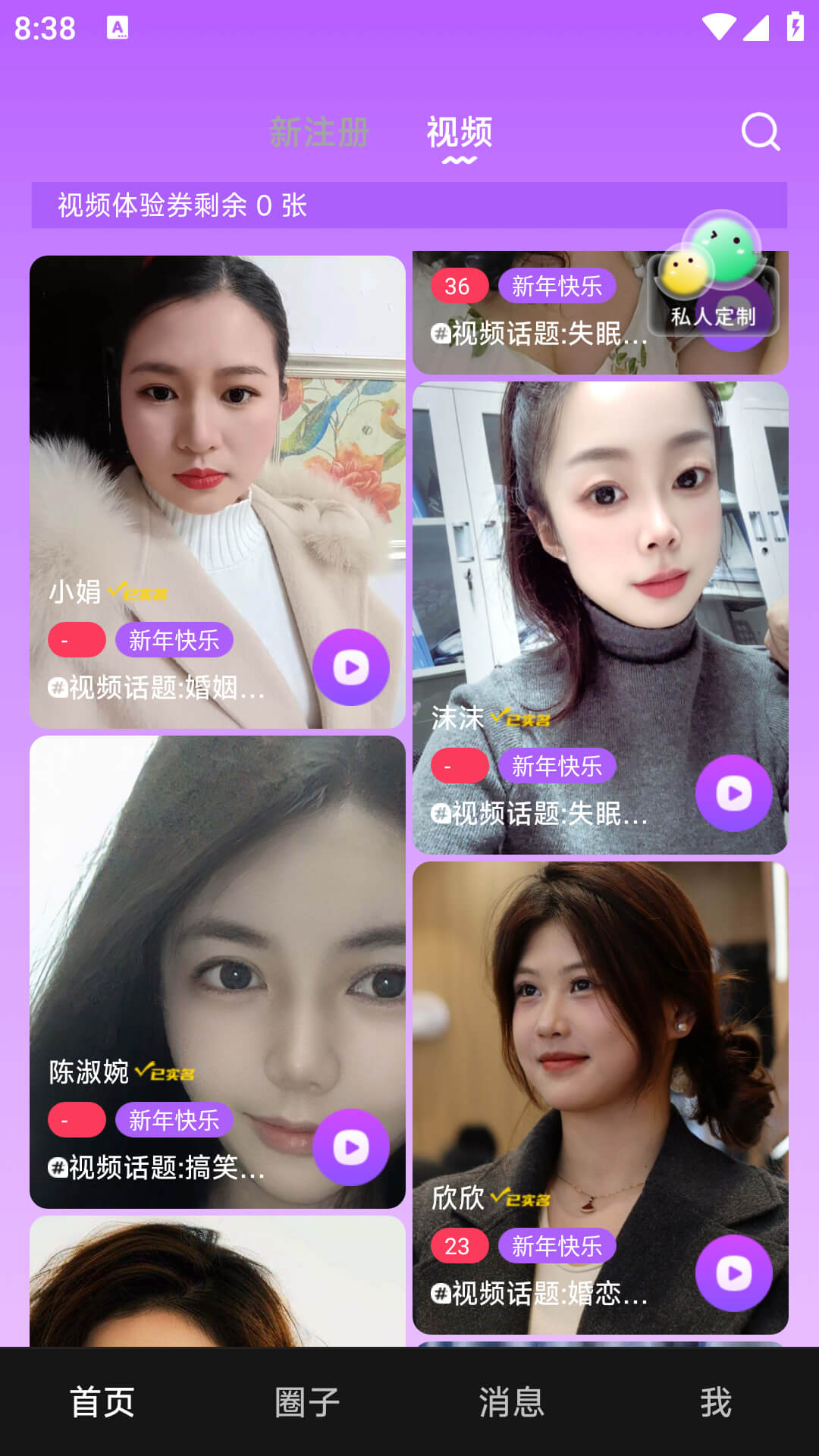Viewport: 819px width, 1456px height.
Task: Tap the 视频体验券剩余 0 张 banner
Action: coord(409,206)
